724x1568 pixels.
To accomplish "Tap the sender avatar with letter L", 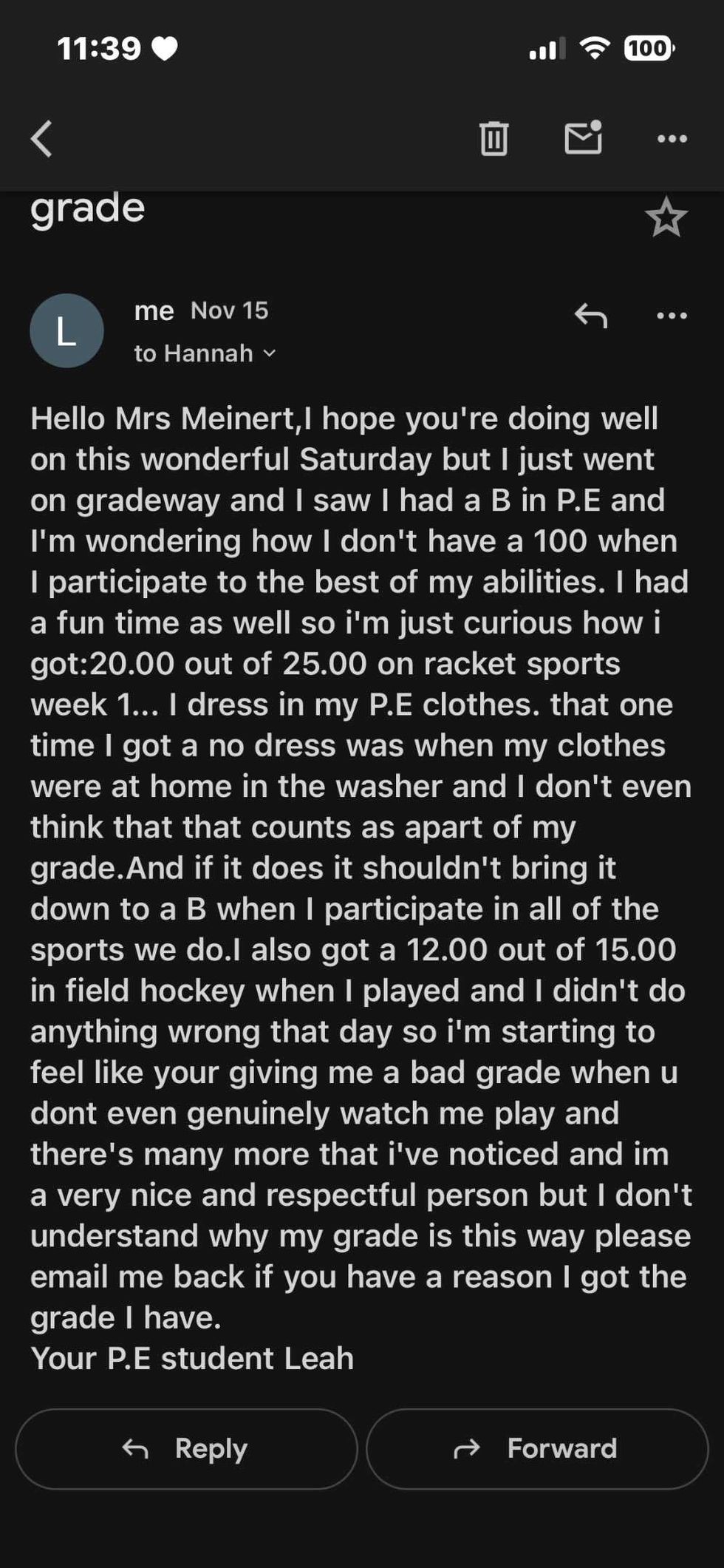I will tap(66, 330).
